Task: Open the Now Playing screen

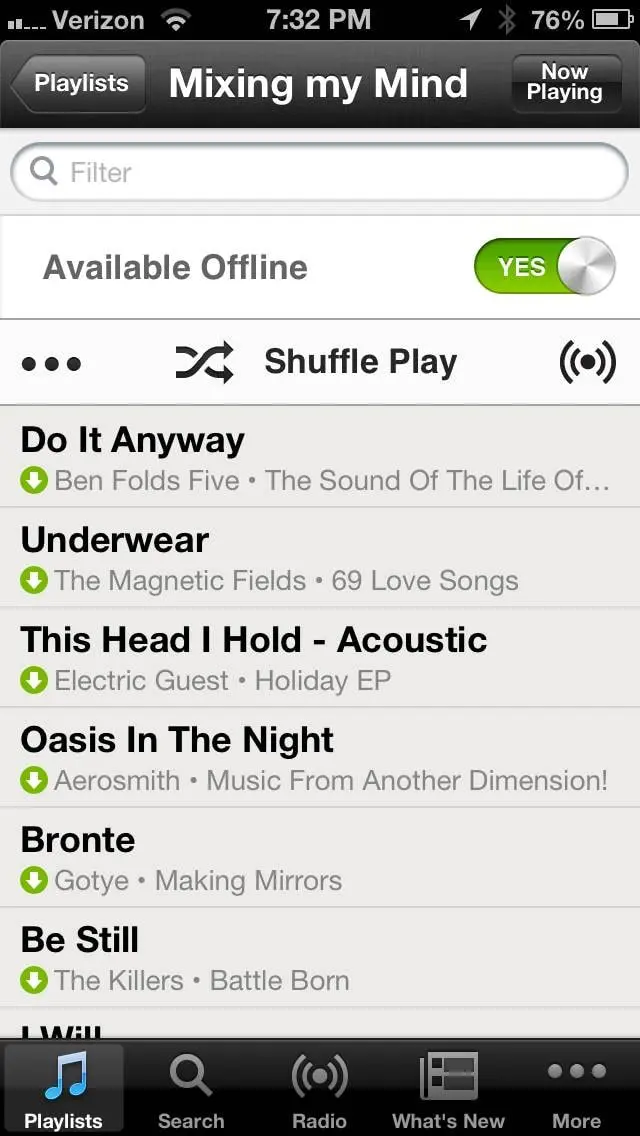Action: click(x=564, y=83)
